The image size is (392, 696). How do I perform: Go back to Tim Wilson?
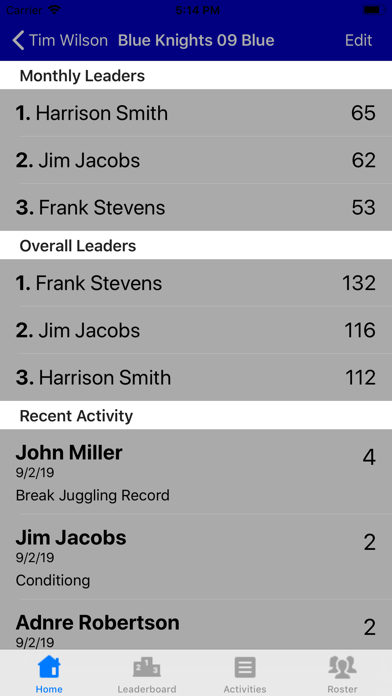pyautogui.click(x=59, y=40)
